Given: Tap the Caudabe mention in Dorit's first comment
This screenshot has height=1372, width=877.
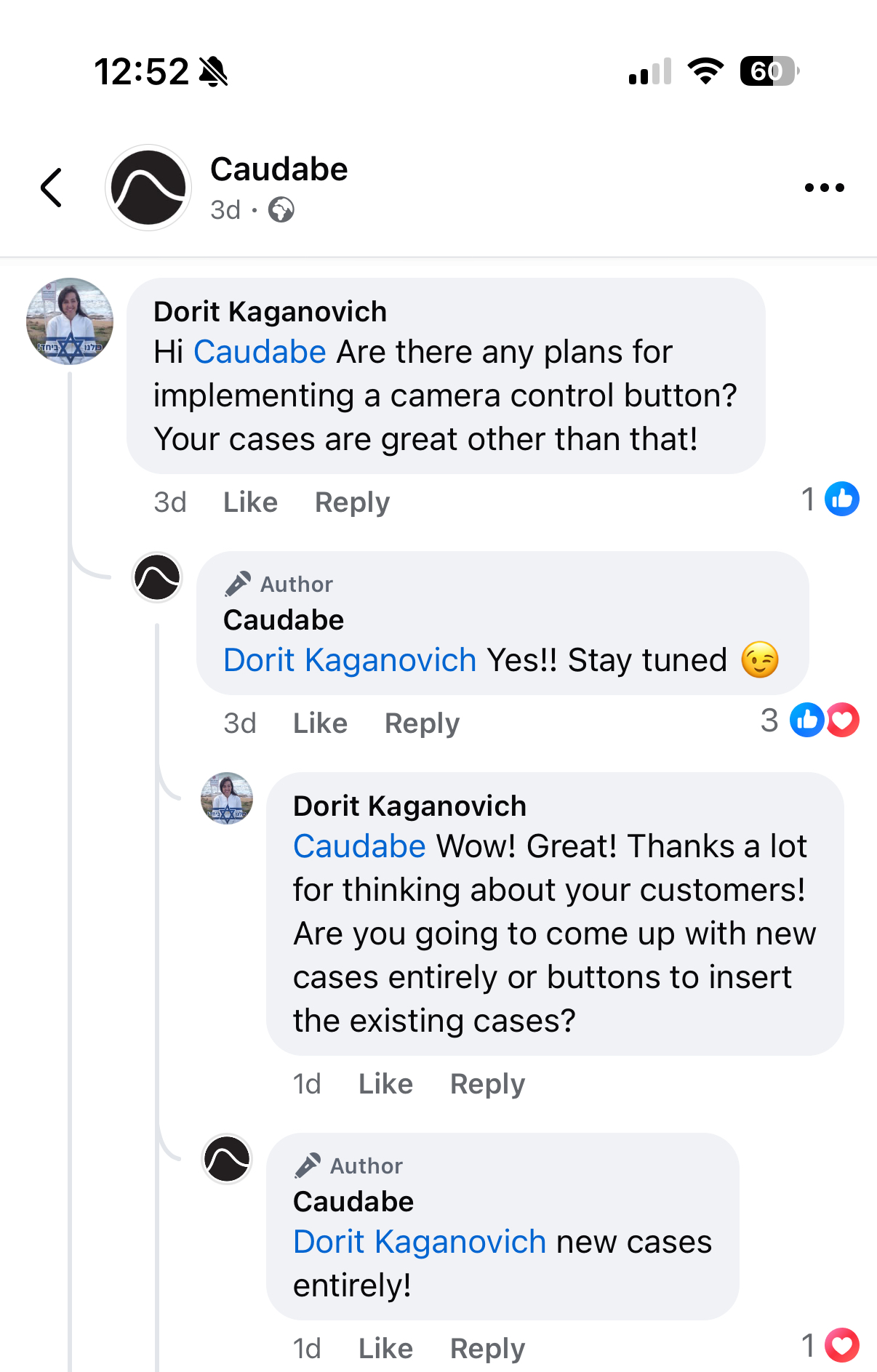Looking at the screenshot, I should click(259, 352).
